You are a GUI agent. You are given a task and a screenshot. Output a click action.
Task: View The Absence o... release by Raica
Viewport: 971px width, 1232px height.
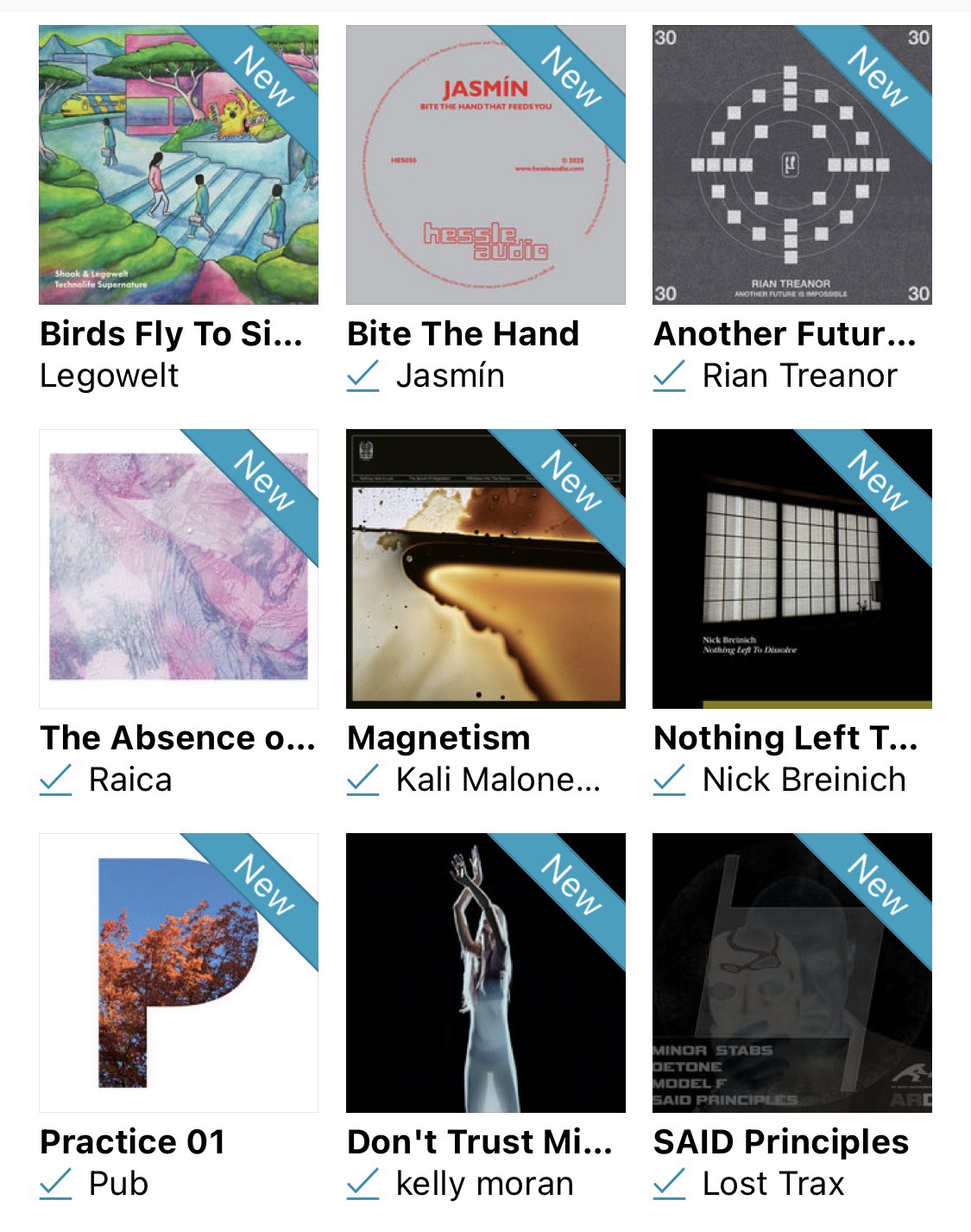179,569
